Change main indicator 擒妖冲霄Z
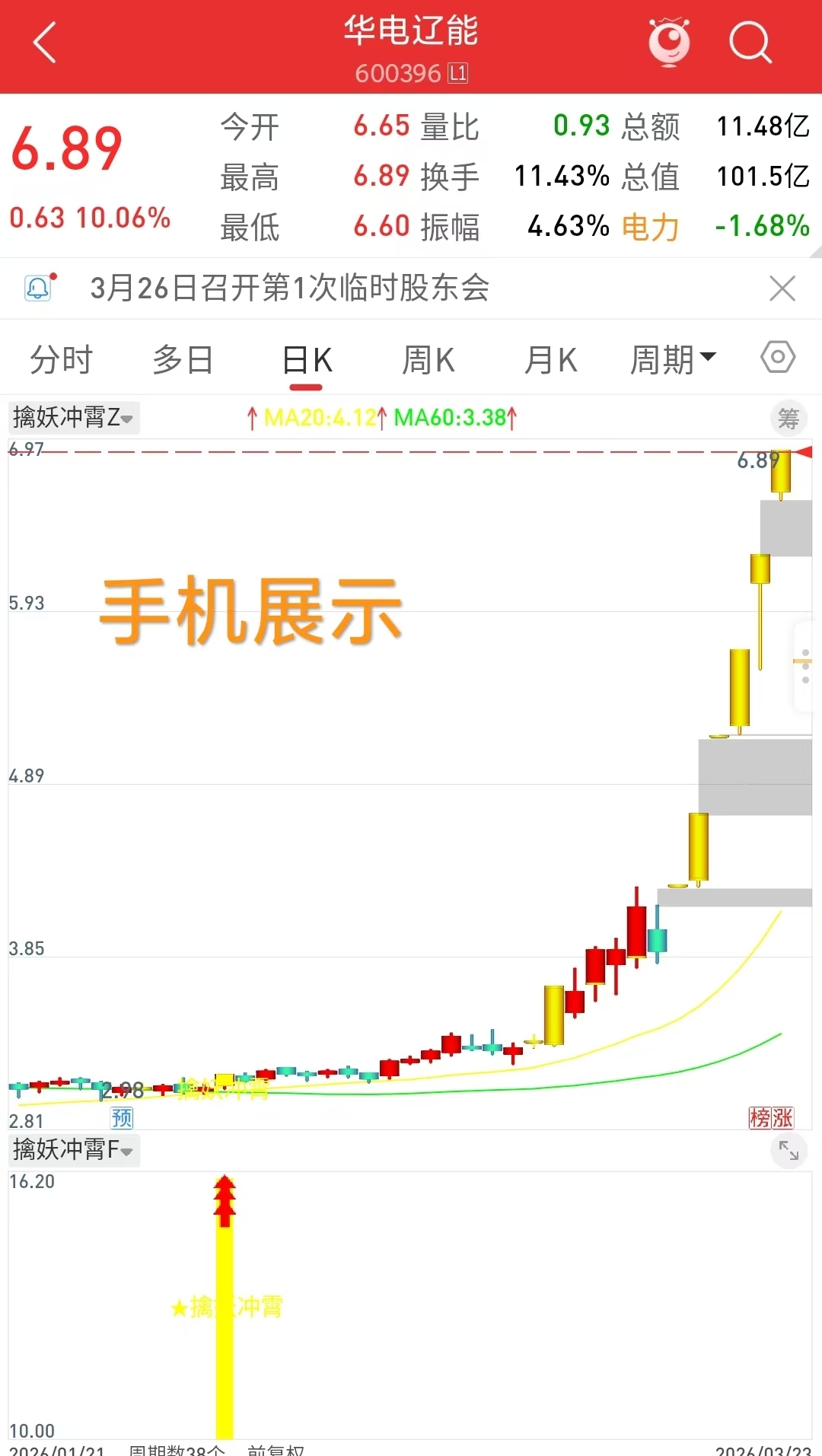 click(x=73, y=418)
